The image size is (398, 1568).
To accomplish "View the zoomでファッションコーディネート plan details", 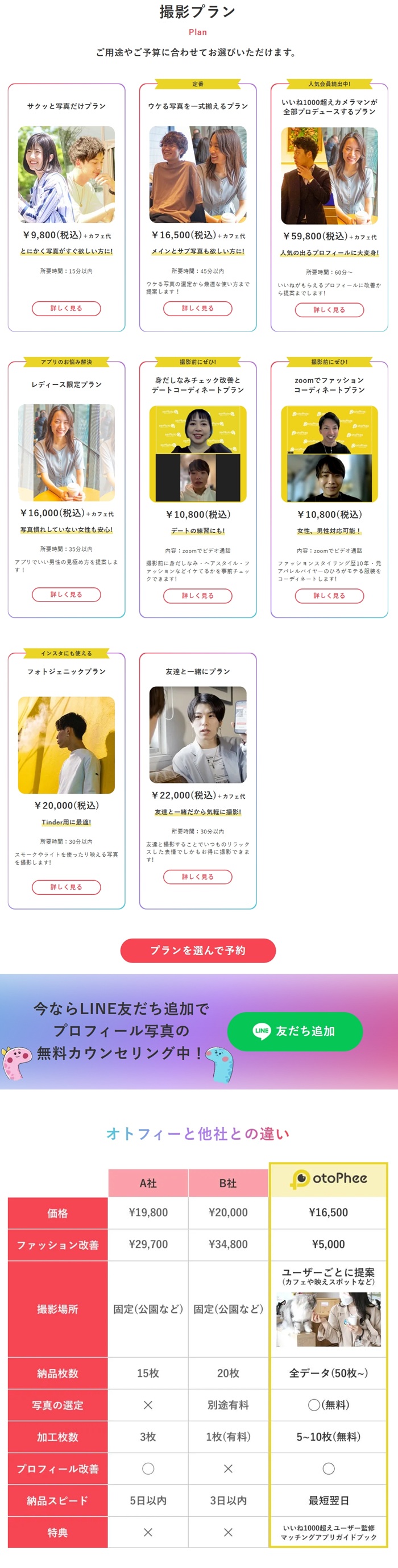I will [329, 595].
